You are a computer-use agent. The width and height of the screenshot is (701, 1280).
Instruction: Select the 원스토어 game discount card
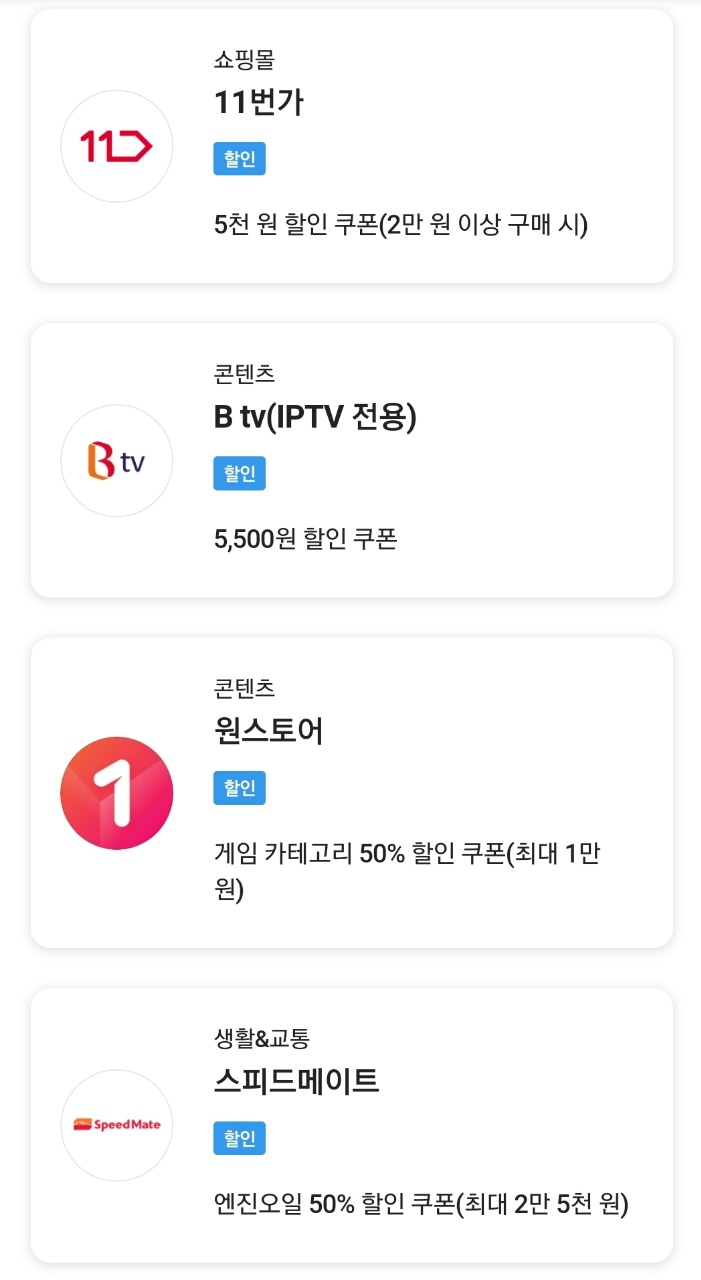pyautogui.click(x=351, y=792)
